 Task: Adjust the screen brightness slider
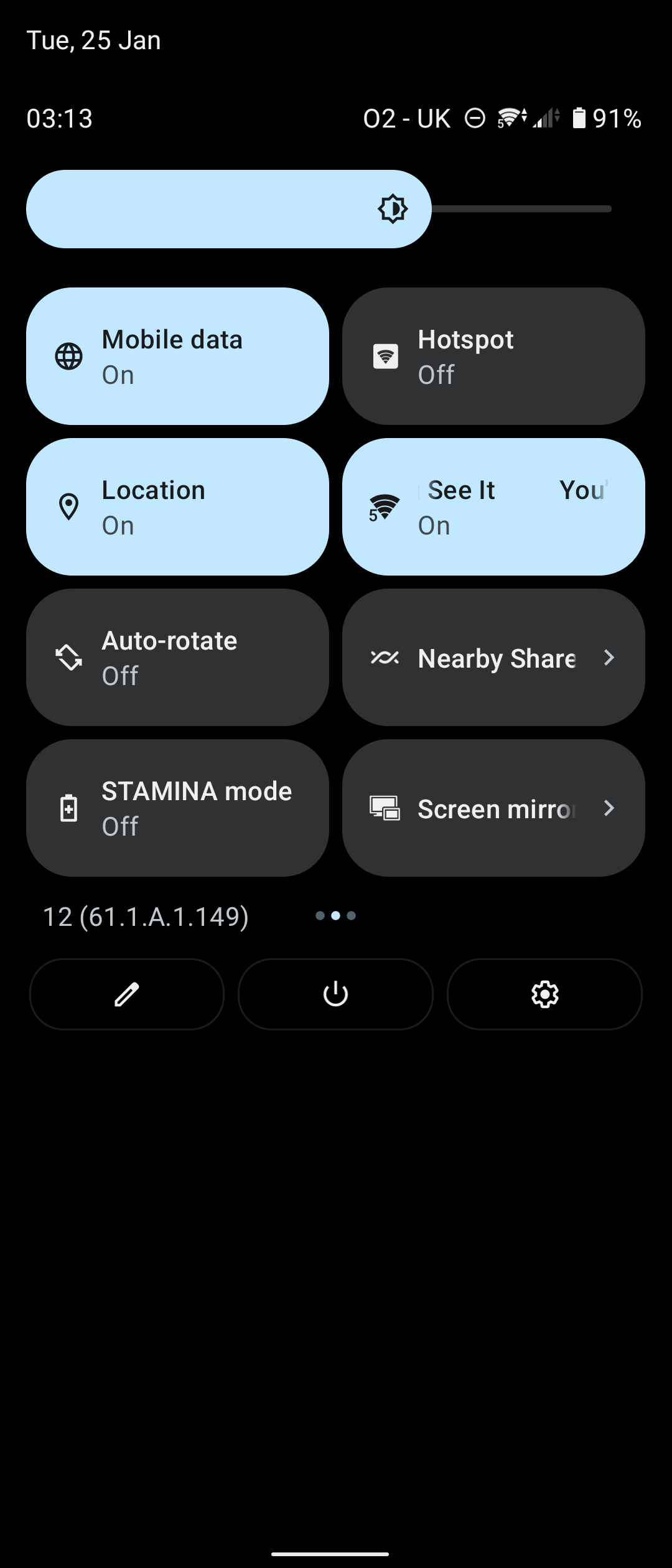[x=392, y=210]
